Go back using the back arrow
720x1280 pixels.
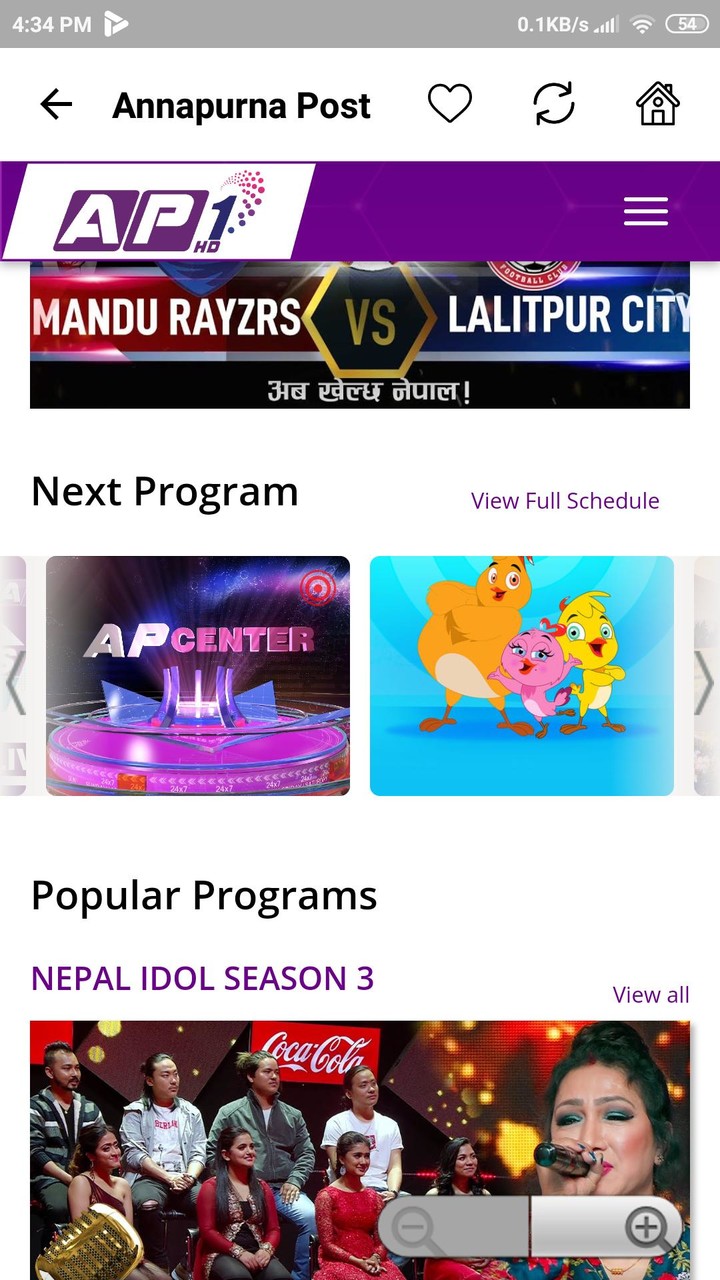click(x=56, y=102)
